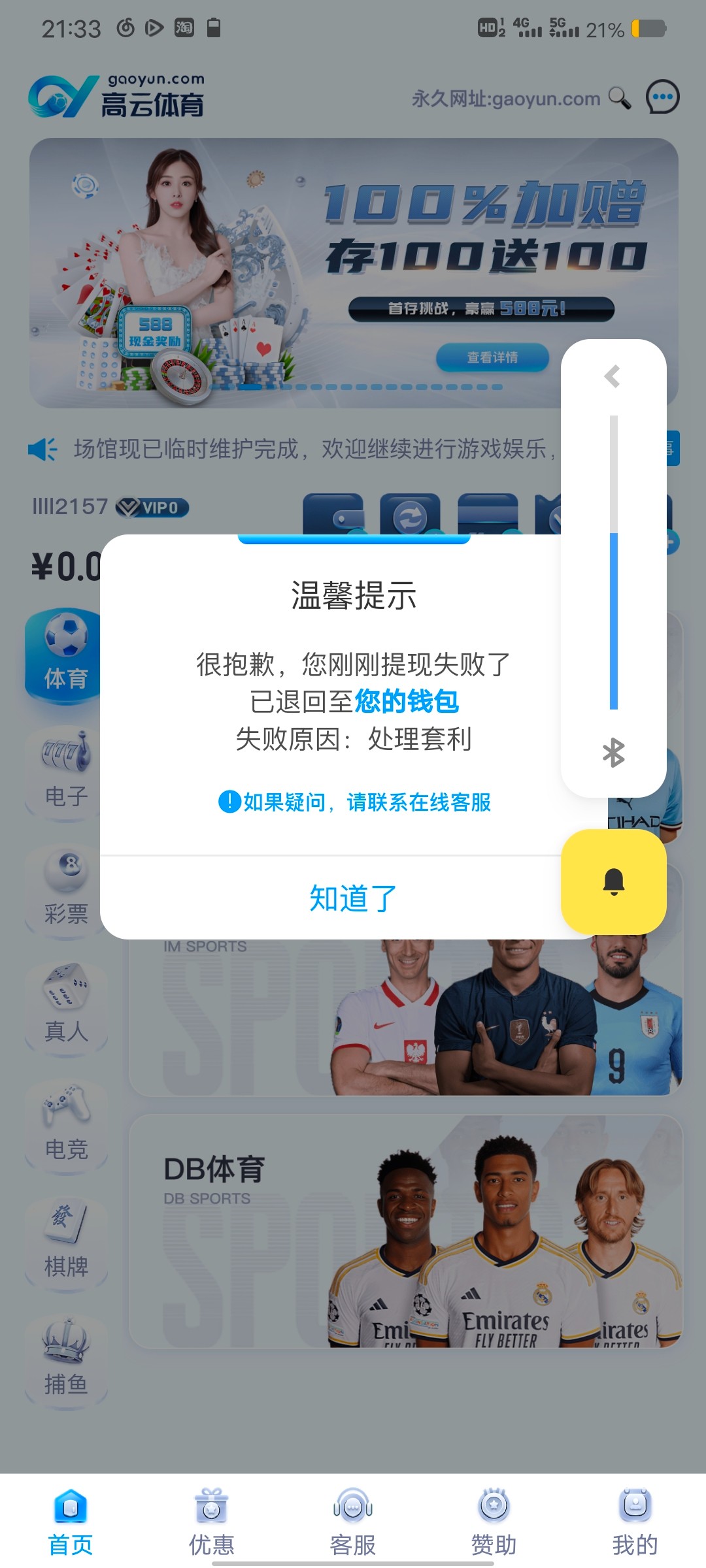Switch to the 优惠 tab
Screen dimensions: 706x1568
coord(211,1522)
